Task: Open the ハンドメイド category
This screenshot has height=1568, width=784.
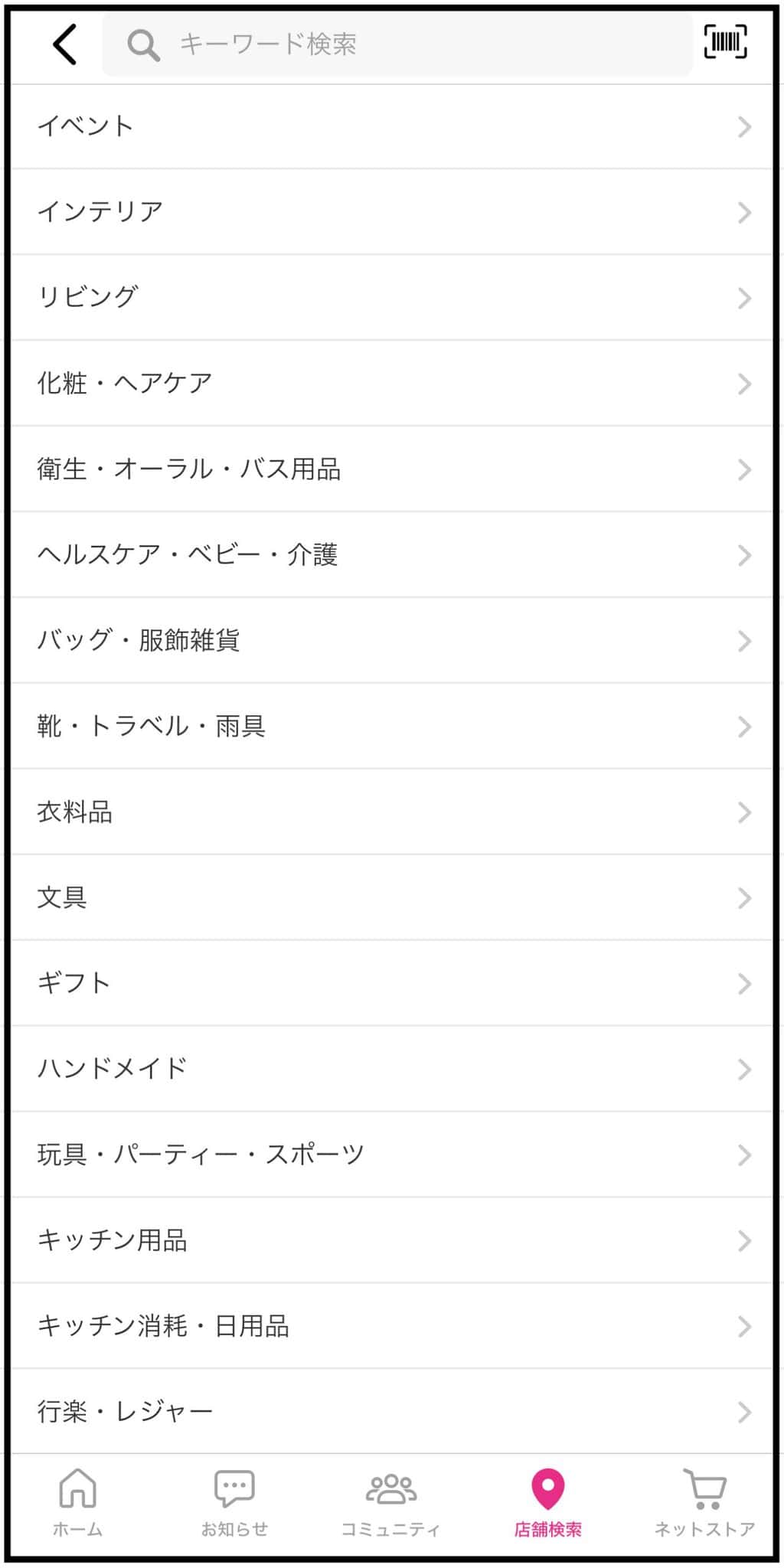Action: [392, 1070]
